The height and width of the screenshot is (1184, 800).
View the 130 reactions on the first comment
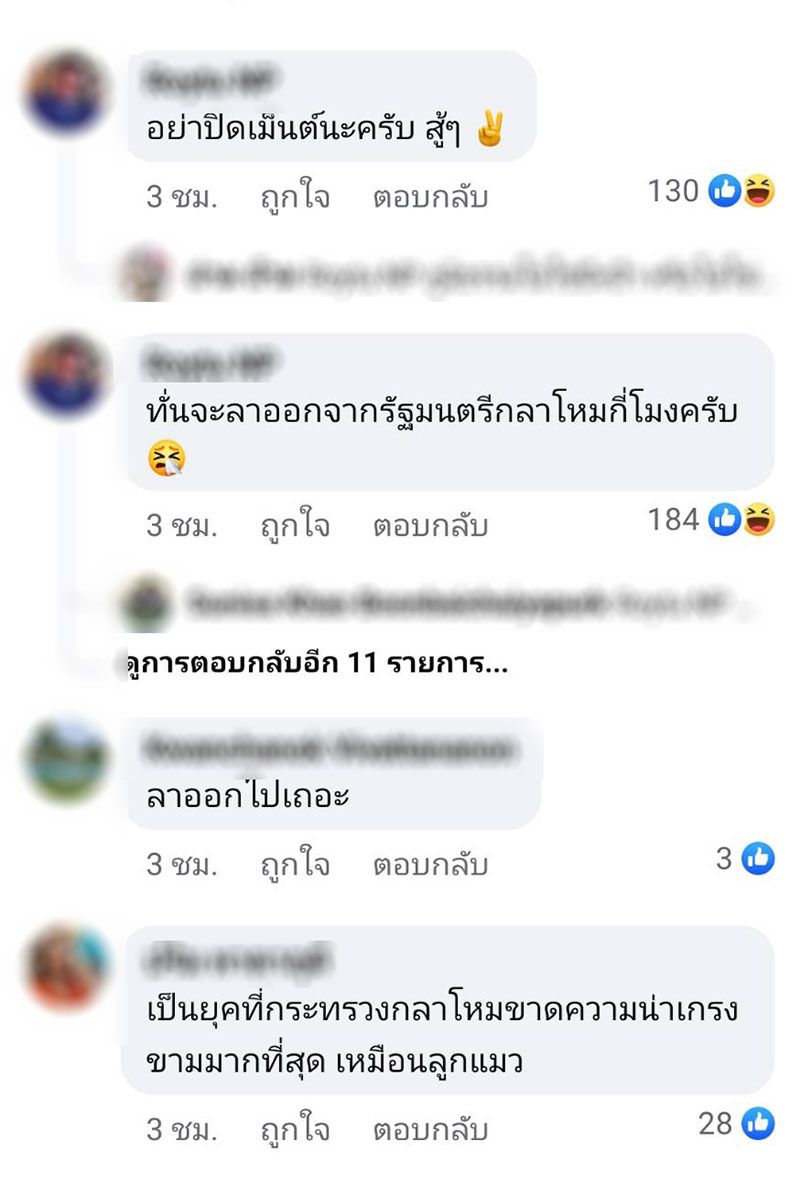(710, 190)
